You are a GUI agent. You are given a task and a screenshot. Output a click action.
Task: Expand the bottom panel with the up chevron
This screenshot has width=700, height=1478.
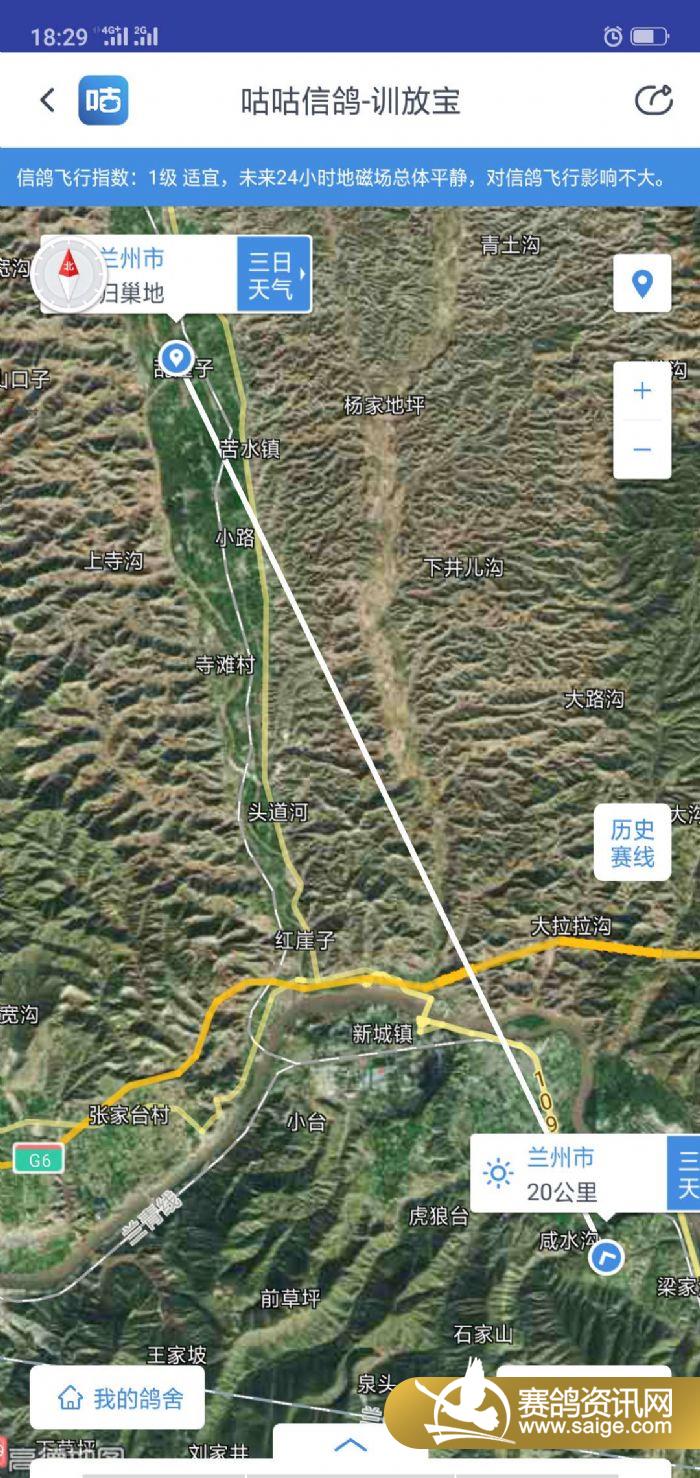(350, 1446)
